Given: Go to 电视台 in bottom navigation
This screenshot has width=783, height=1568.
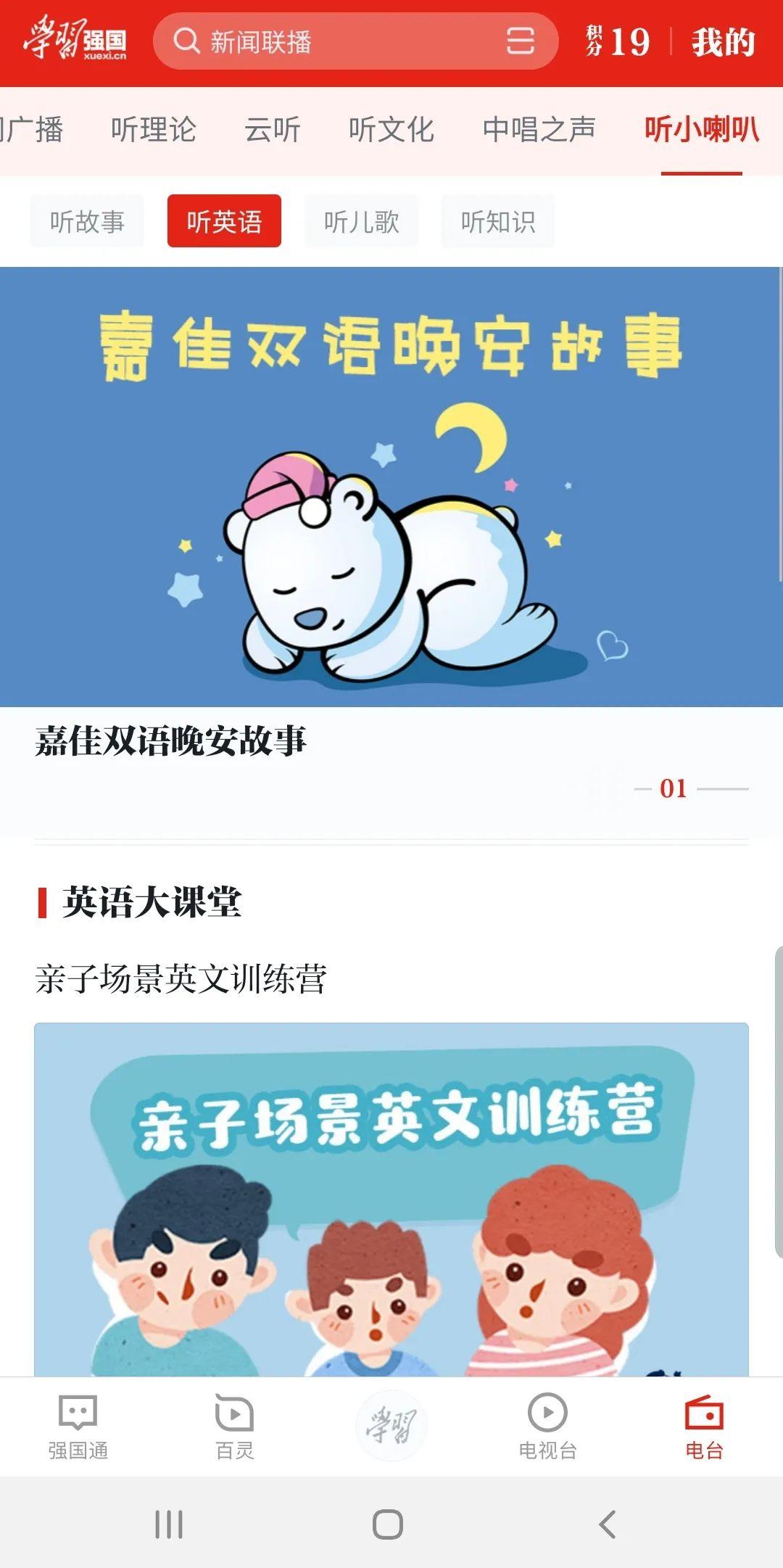Looking at the screenshot, I should (x=548, y=1427).
